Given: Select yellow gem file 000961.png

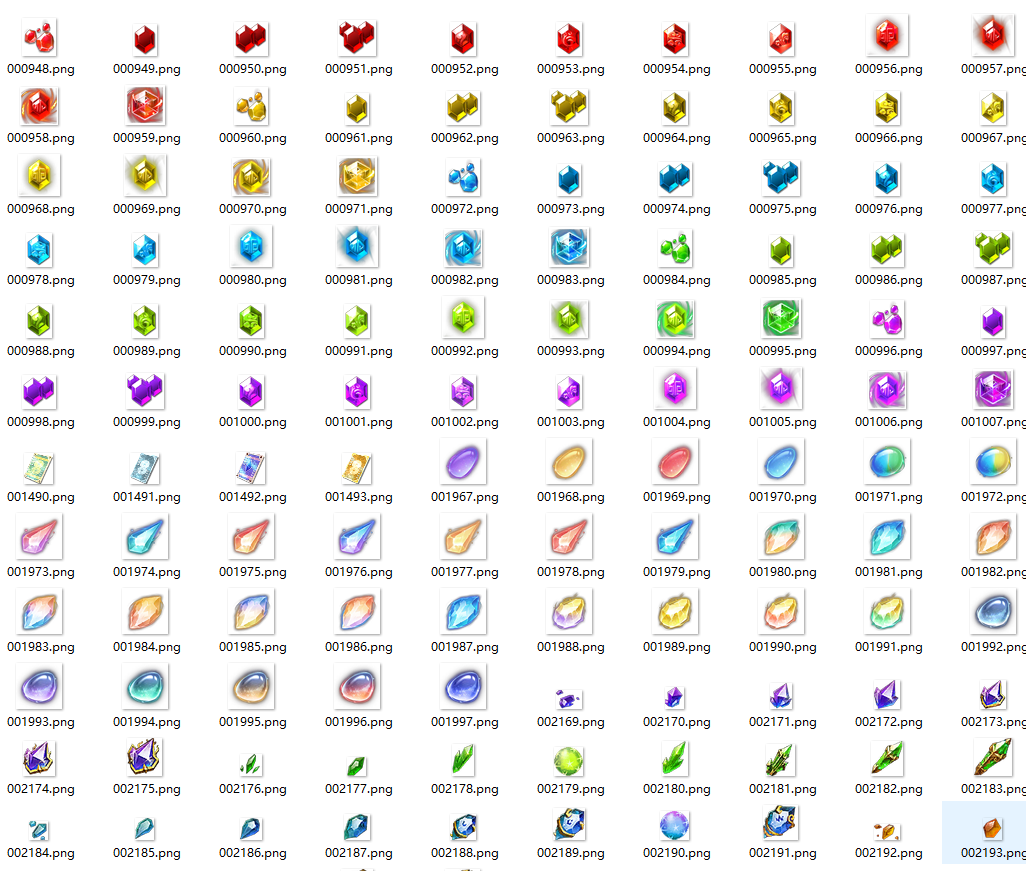Looking at the screenshot, I should [358, 107].
